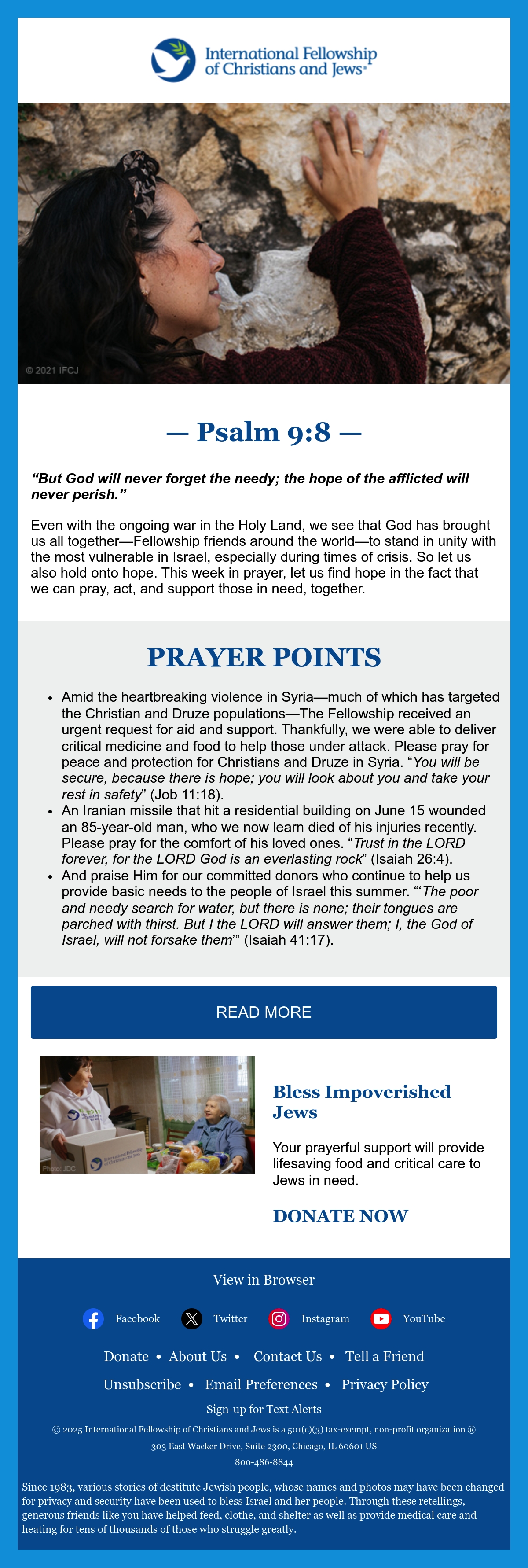Go to the Instagram page
The image size is (528, 1568).
(x=309, y=1318)
